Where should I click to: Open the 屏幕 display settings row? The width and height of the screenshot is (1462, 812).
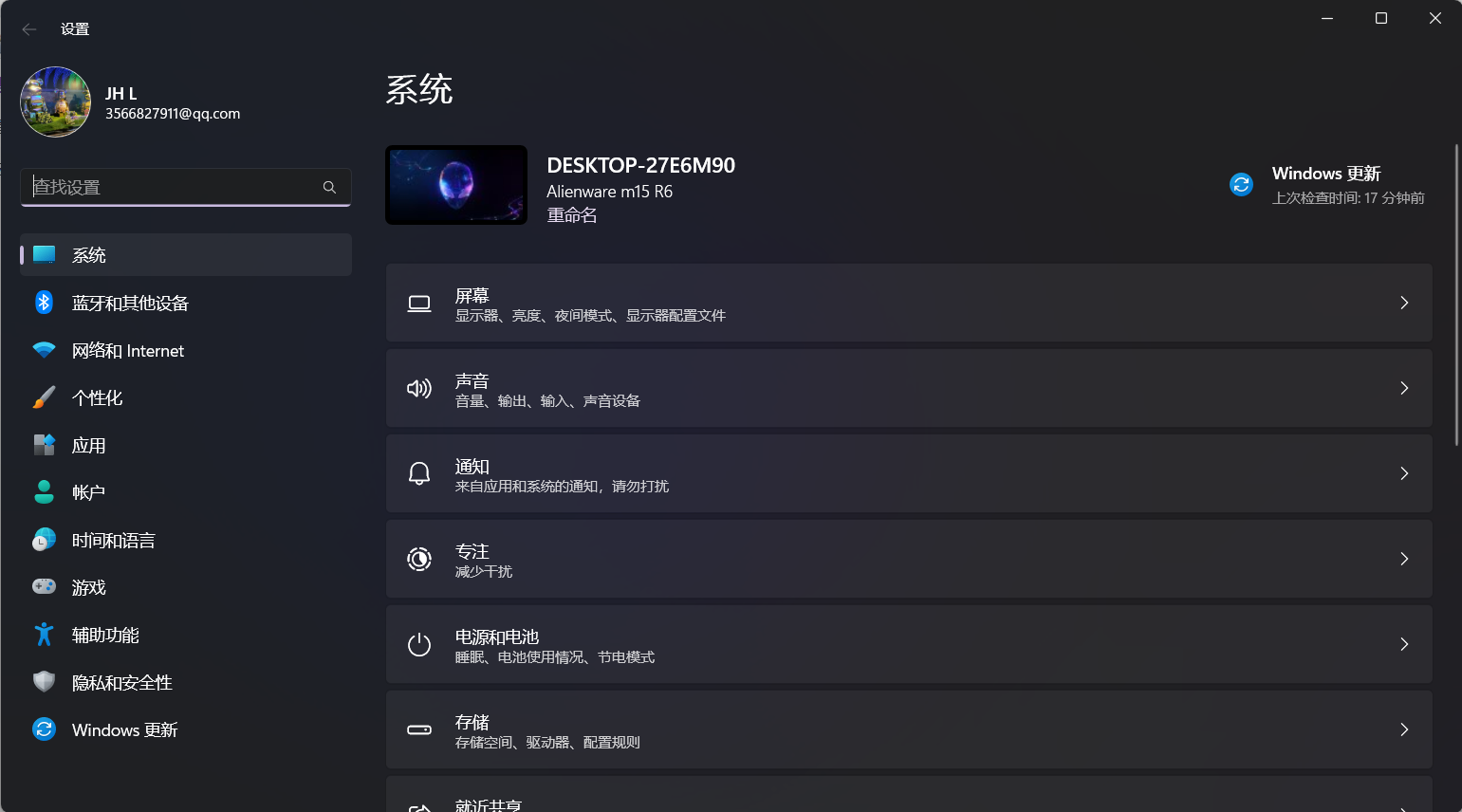coord(908,303)
